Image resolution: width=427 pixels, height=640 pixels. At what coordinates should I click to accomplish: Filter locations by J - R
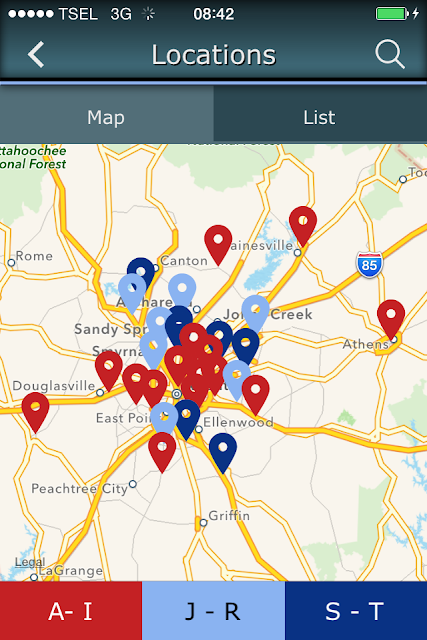(x=214, y=611)
